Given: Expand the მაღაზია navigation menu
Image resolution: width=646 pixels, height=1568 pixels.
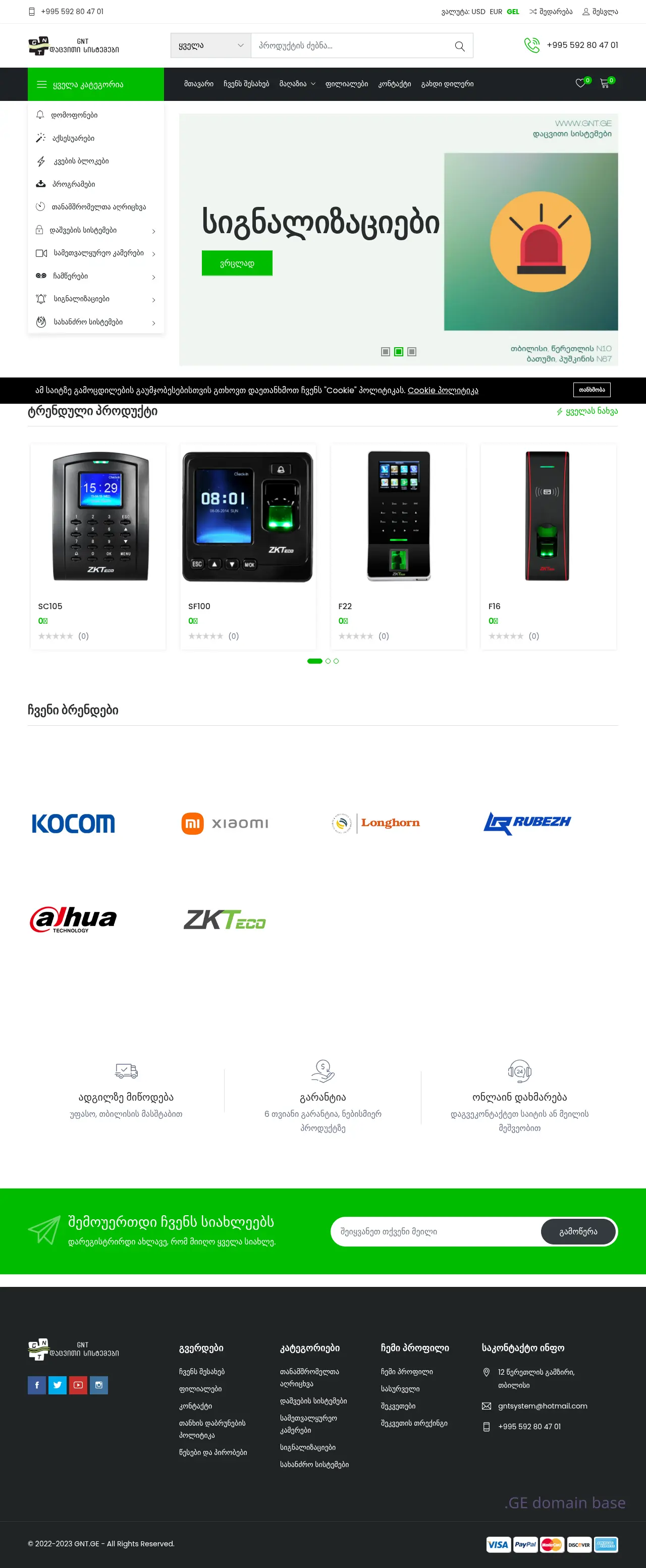Looking at the screenshot, I should point(297,84).
